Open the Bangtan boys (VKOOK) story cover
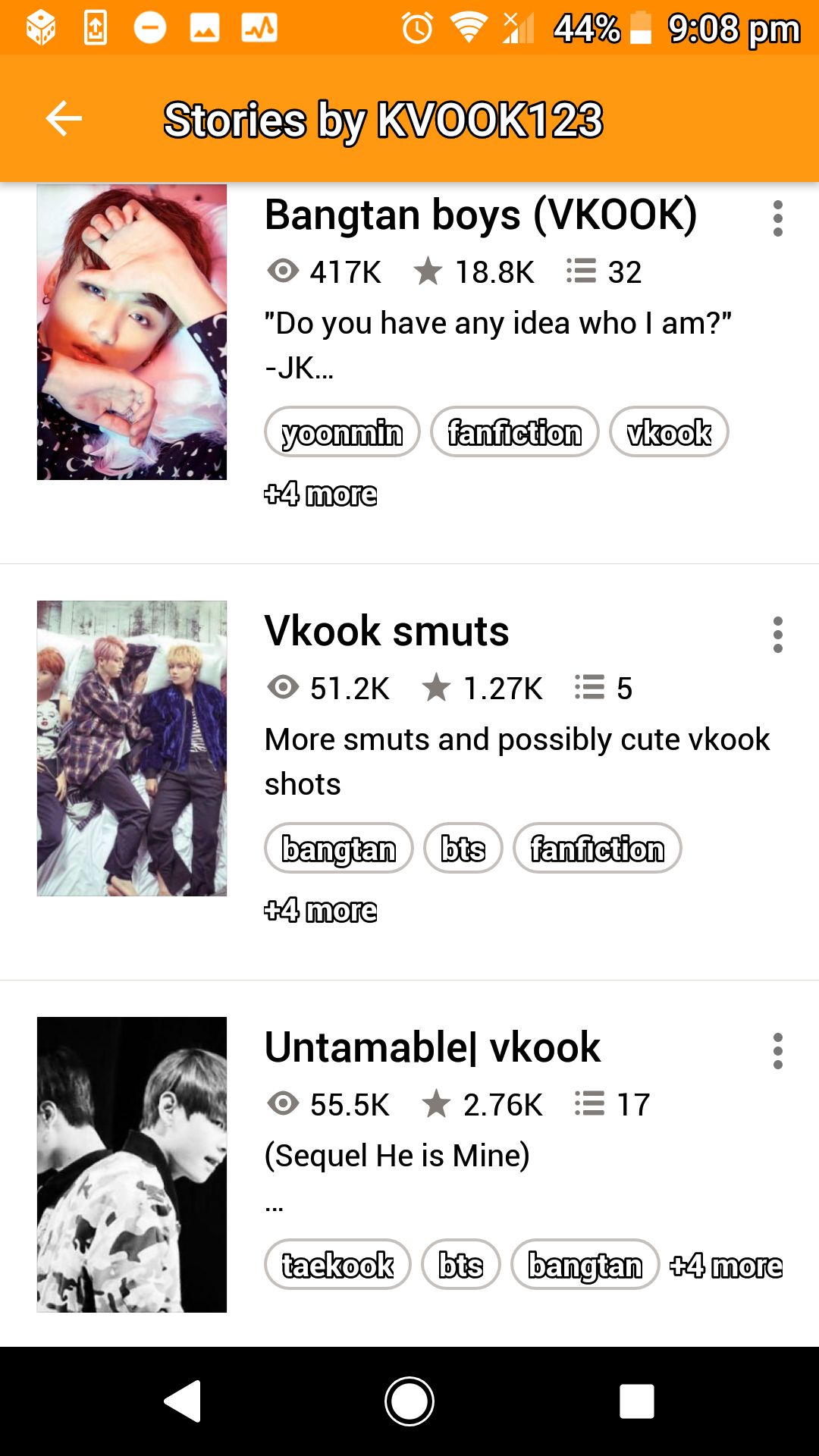The height and width of the screenshot is (1456, 819). click(x=132, y=332)
